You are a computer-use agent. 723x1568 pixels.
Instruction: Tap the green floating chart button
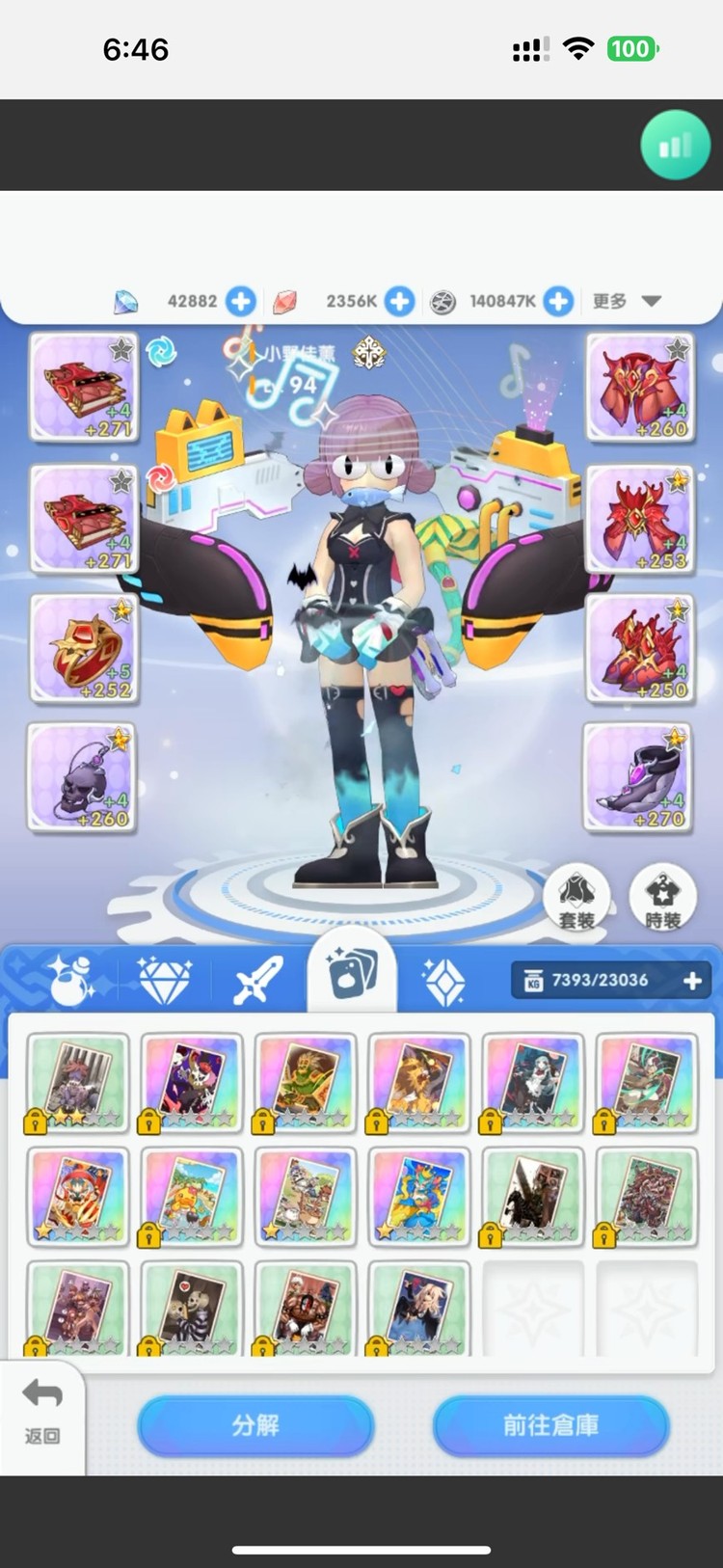(676, 147)
